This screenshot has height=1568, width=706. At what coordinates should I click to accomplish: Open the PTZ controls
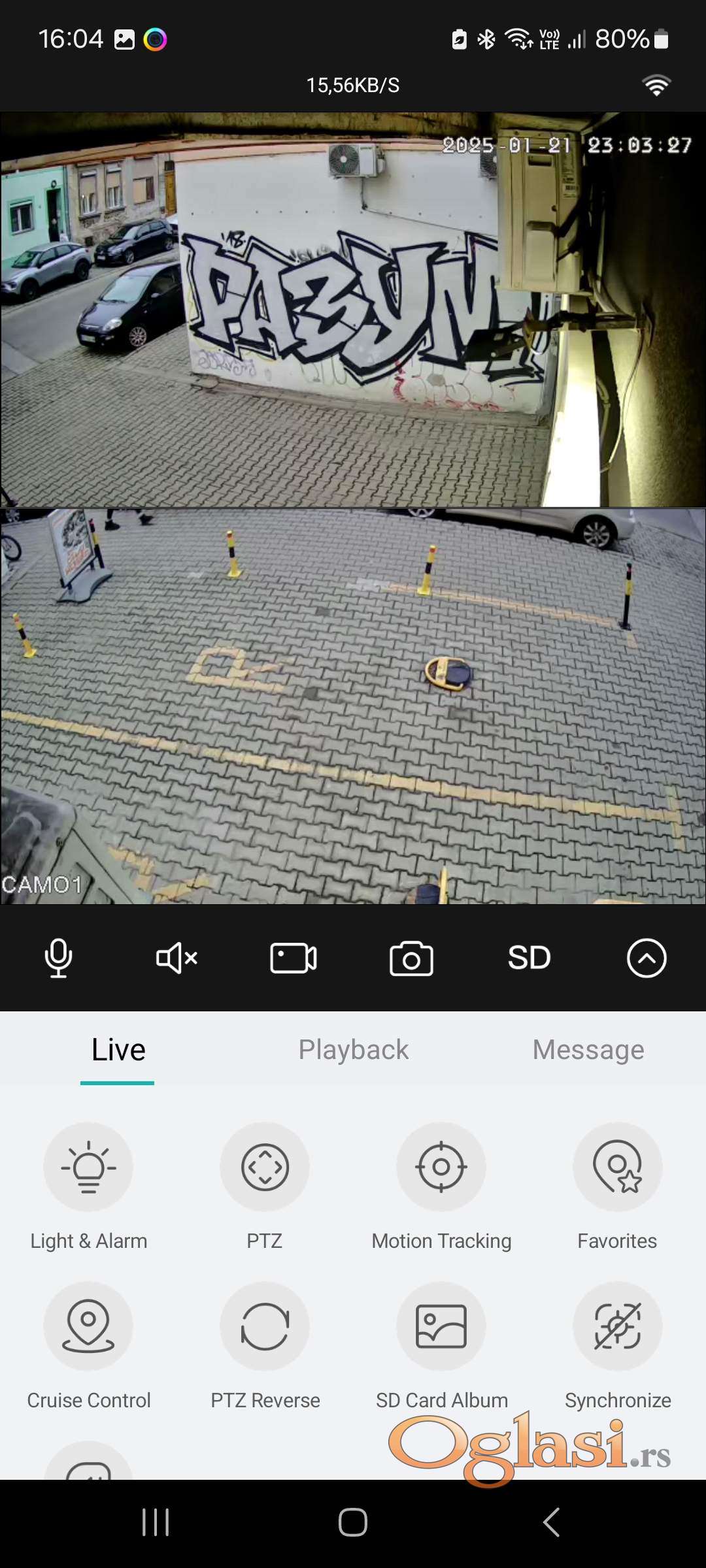coord(265,1167)
